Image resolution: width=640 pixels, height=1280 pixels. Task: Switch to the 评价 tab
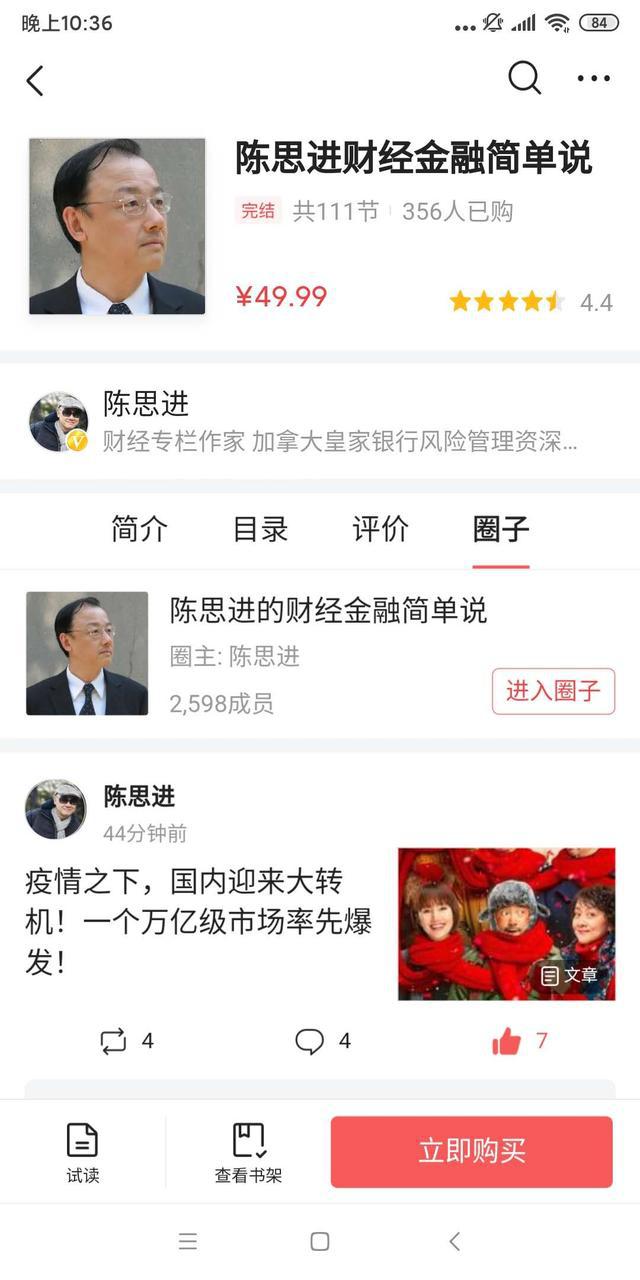click(x=380, y=529)
